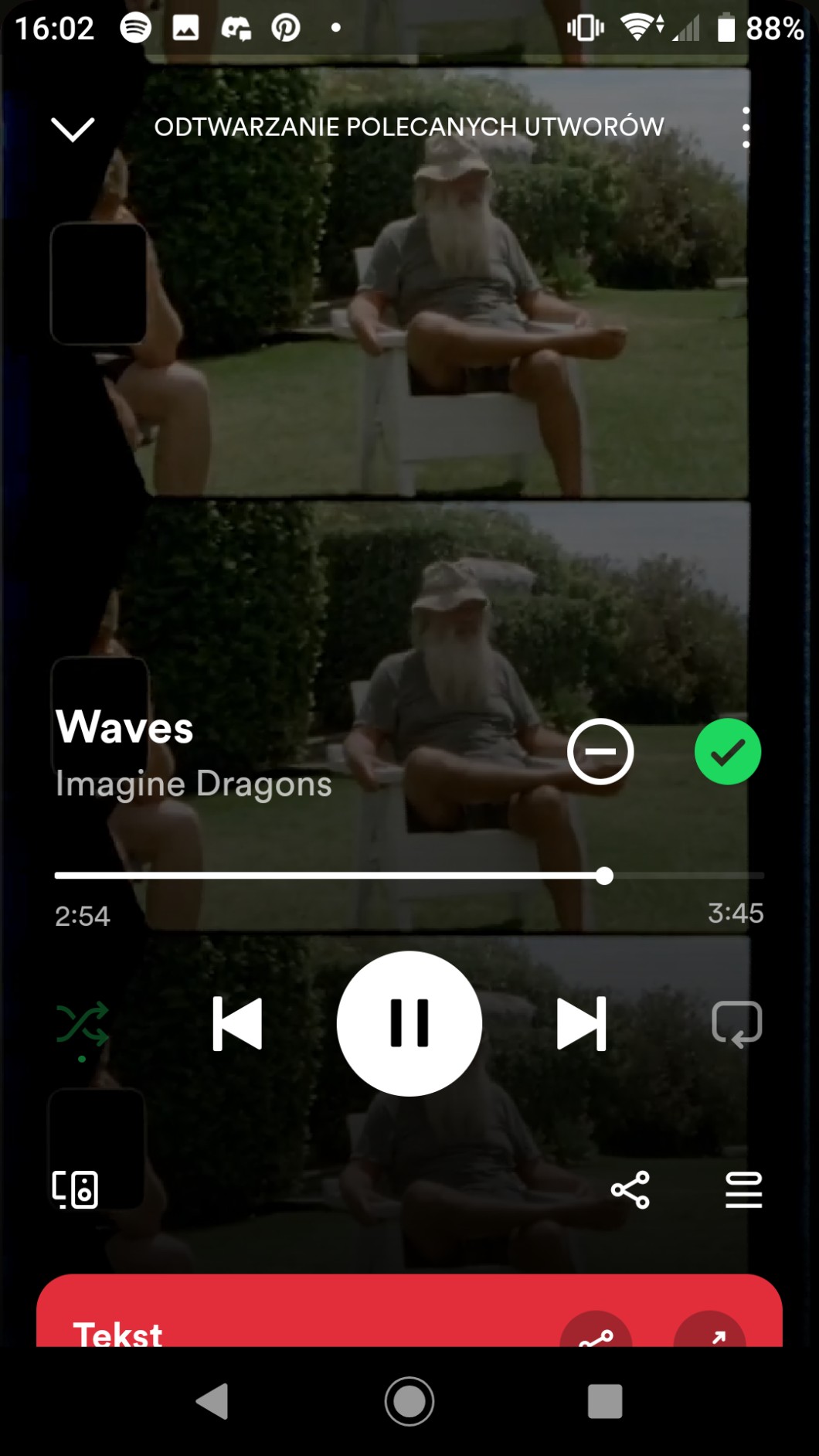Open the three-dot overflow menu
819x1456 pixels.
[746, 128]
